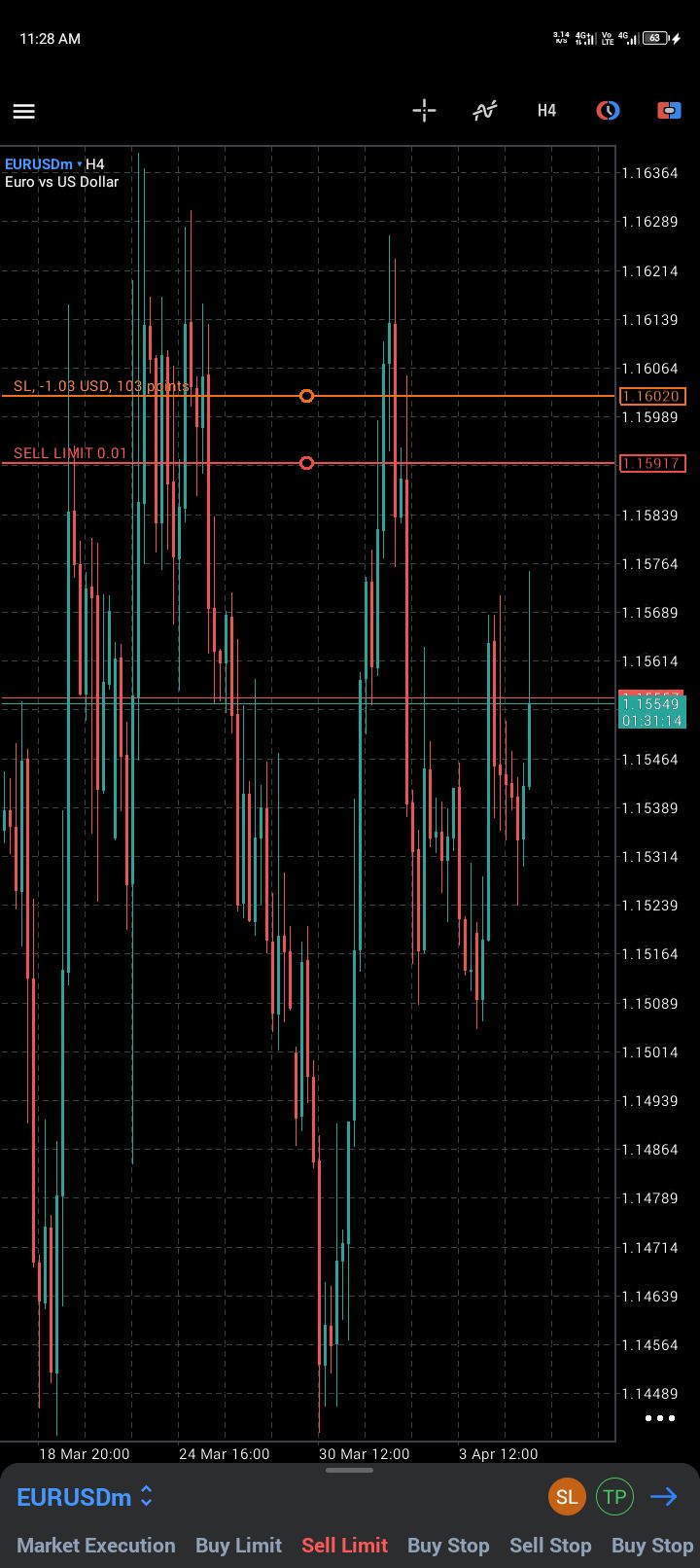Open the three-dot options on the chart
The image size is (700, 1568).
pos(660,1418)
